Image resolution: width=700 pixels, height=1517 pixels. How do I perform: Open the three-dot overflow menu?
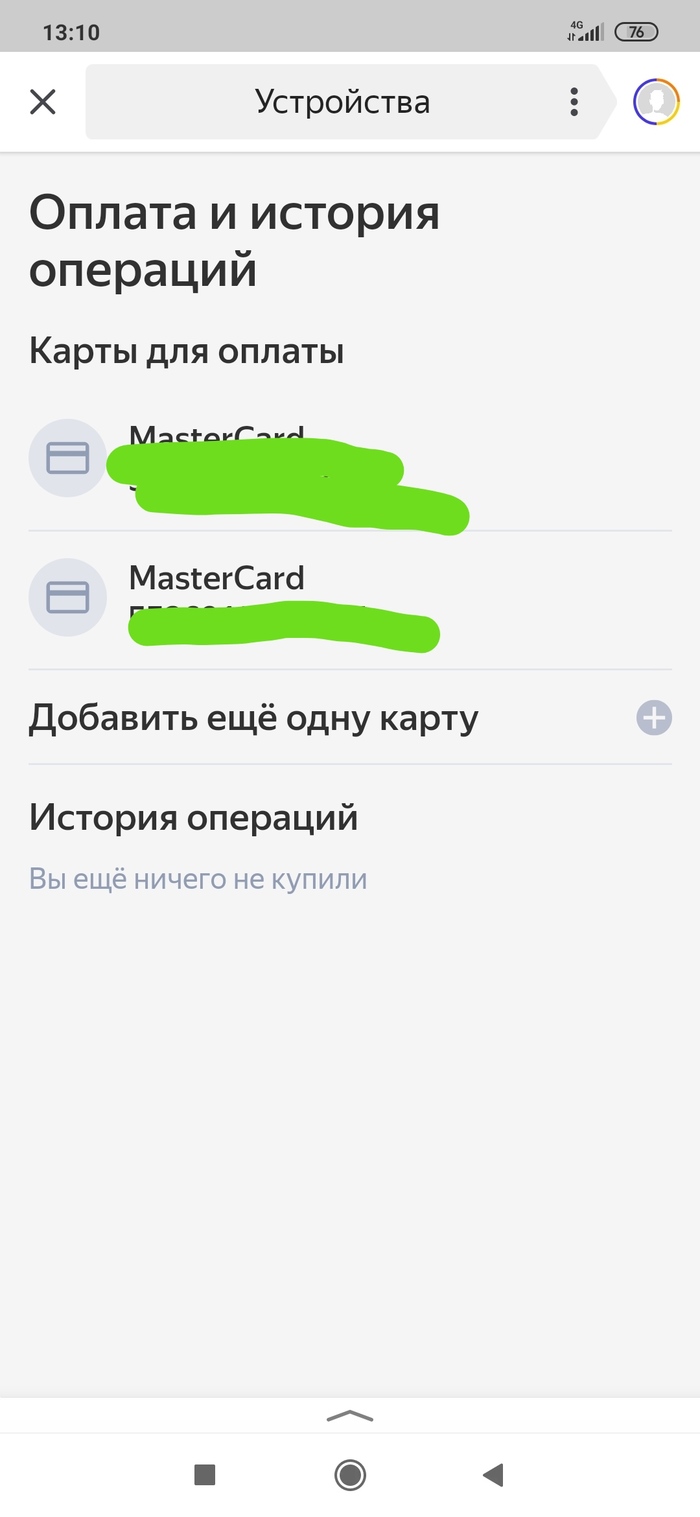coord(574,102)
